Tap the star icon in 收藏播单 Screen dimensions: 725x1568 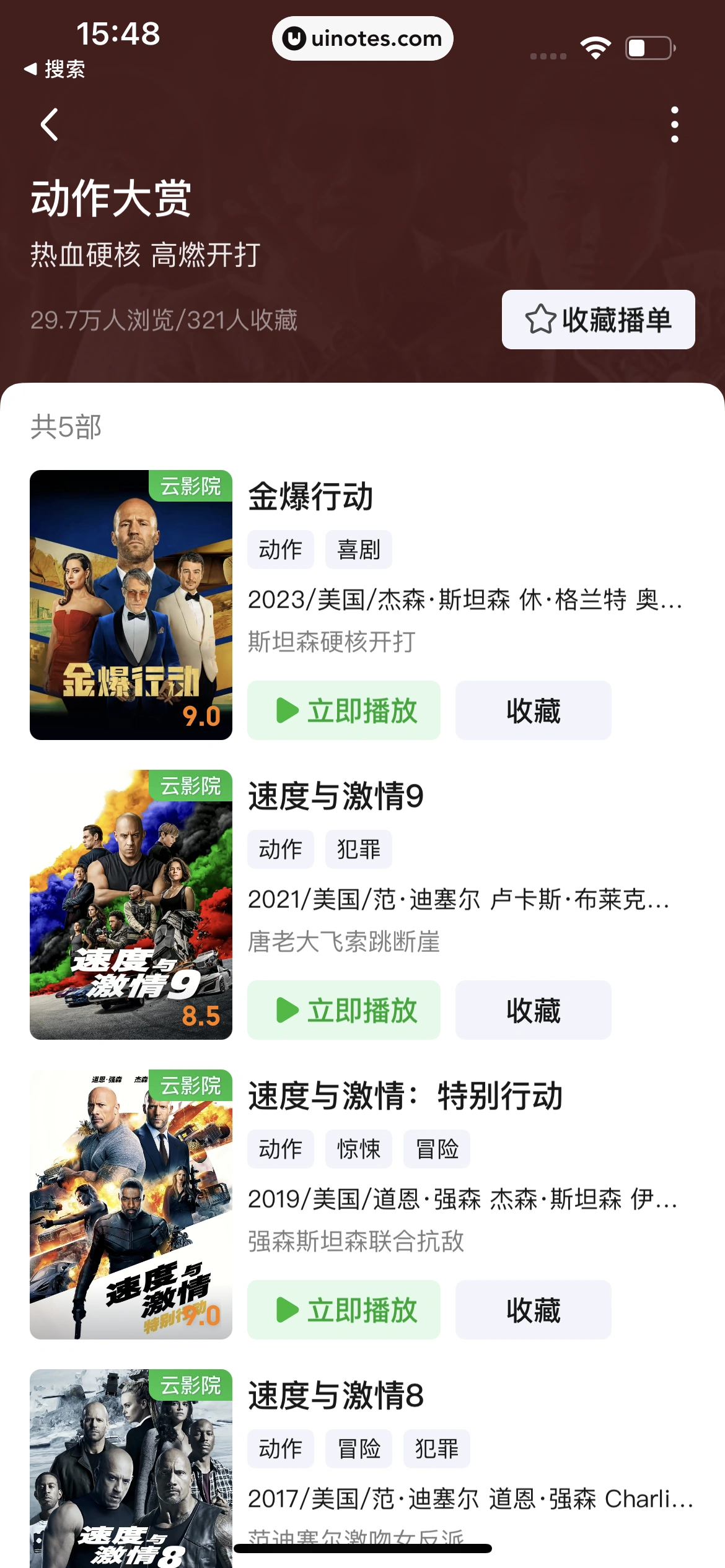tap(540, 320)
